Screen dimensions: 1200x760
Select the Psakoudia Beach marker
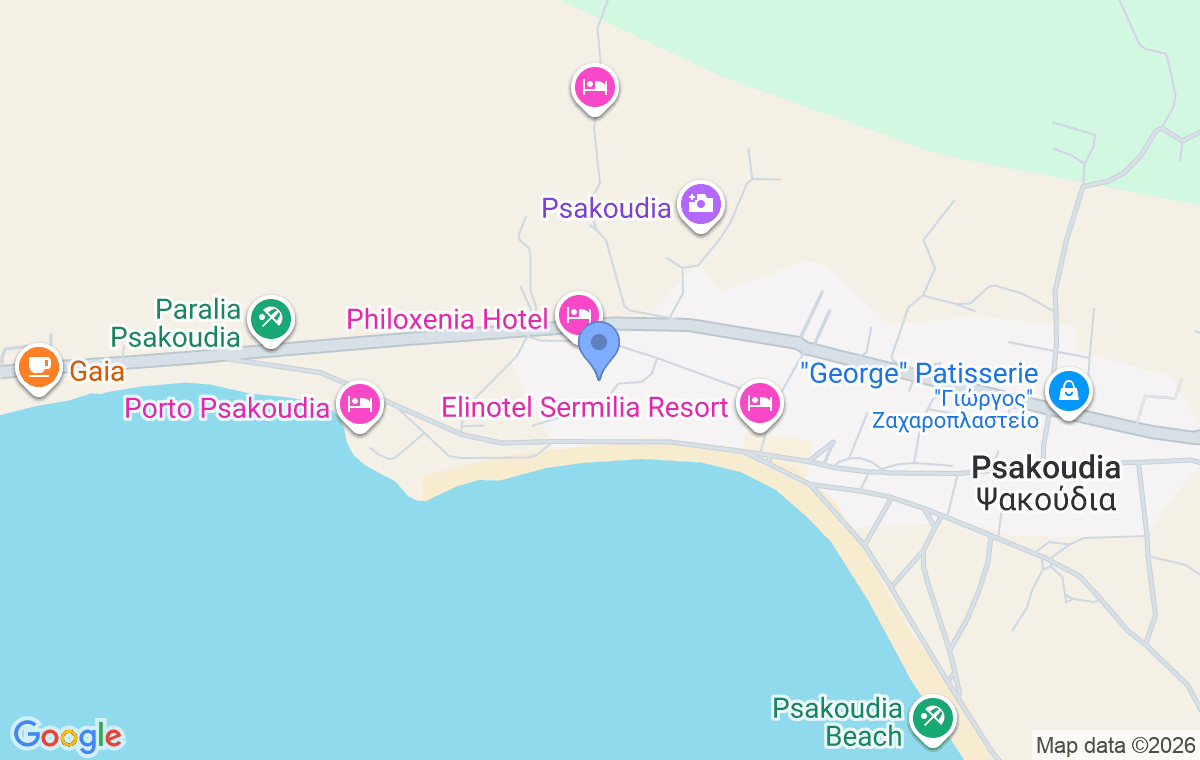point(932,719)
